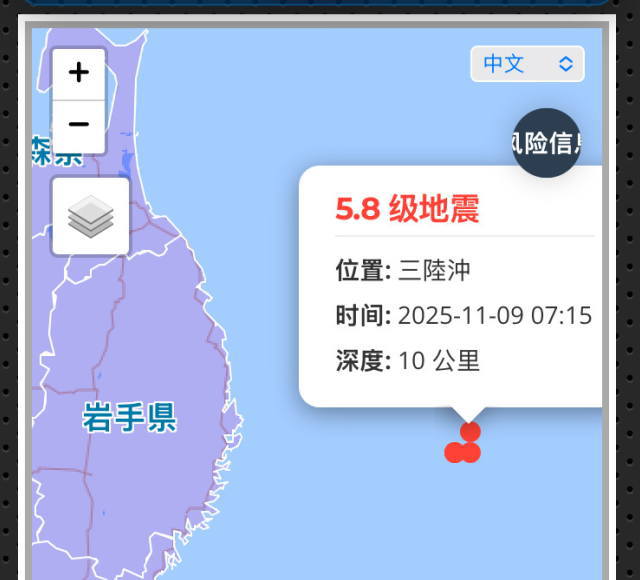The width and height of the screenshot is (640, 580).
Task: Open the map layers selector
Action: pos(90,216)
